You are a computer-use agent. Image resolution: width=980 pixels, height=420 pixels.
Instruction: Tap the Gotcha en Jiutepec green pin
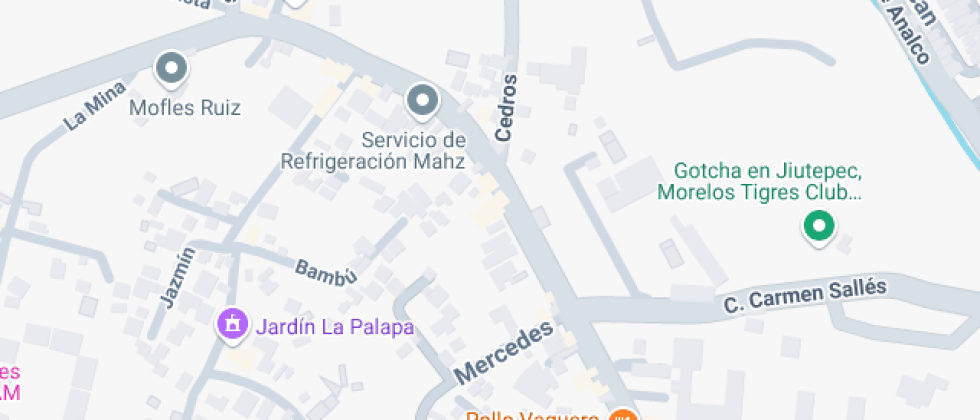coord(819,226)
